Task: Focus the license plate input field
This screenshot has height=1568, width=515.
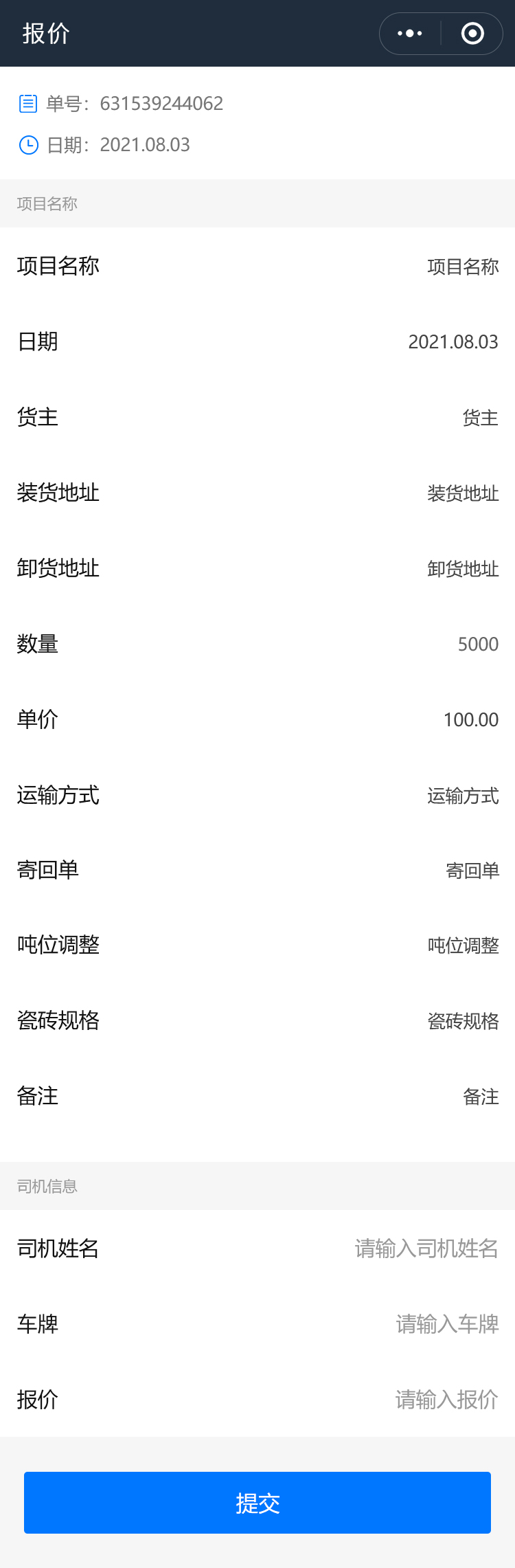Action: (446, 1324)
